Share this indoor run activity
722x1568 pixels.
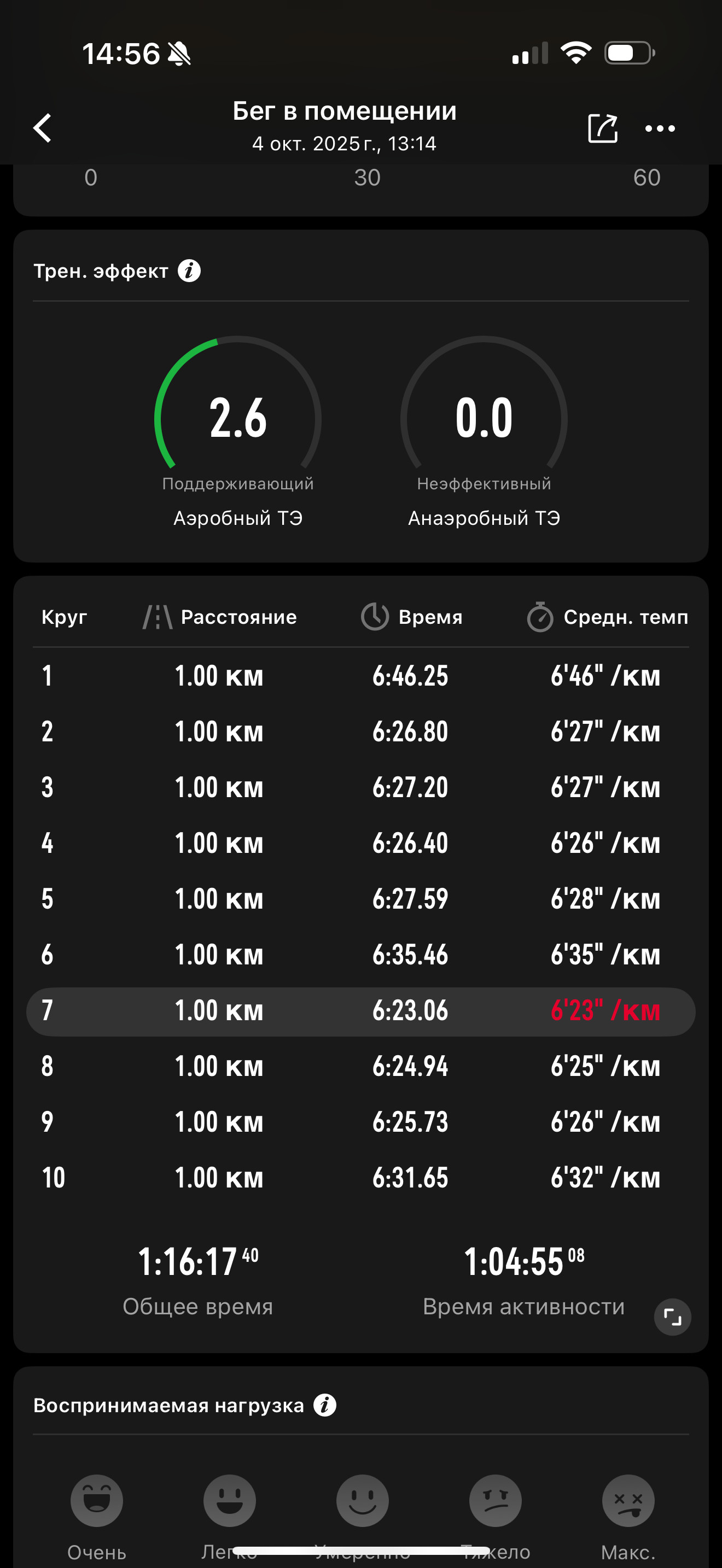coord(603,128)
